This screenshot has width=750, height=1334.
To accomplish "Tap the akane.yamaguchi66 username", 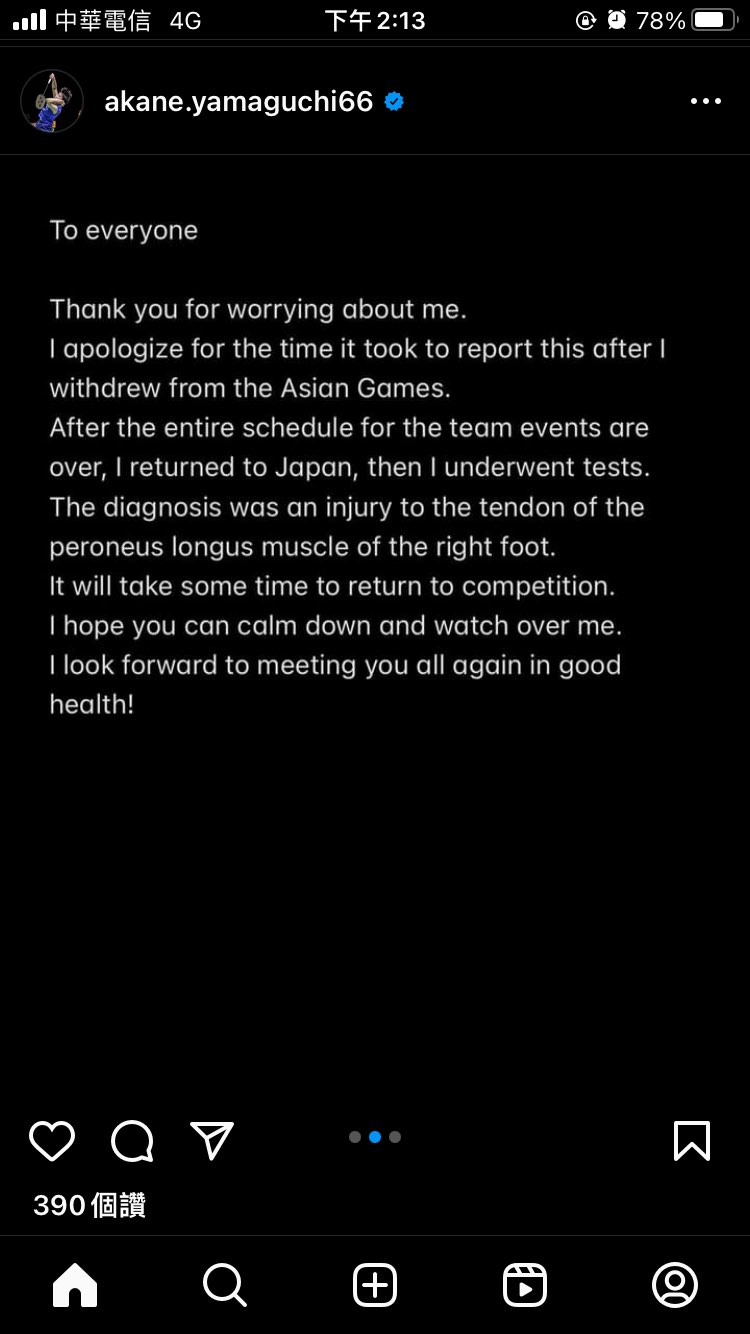I will pyautogui.click(x=238, y=101).
